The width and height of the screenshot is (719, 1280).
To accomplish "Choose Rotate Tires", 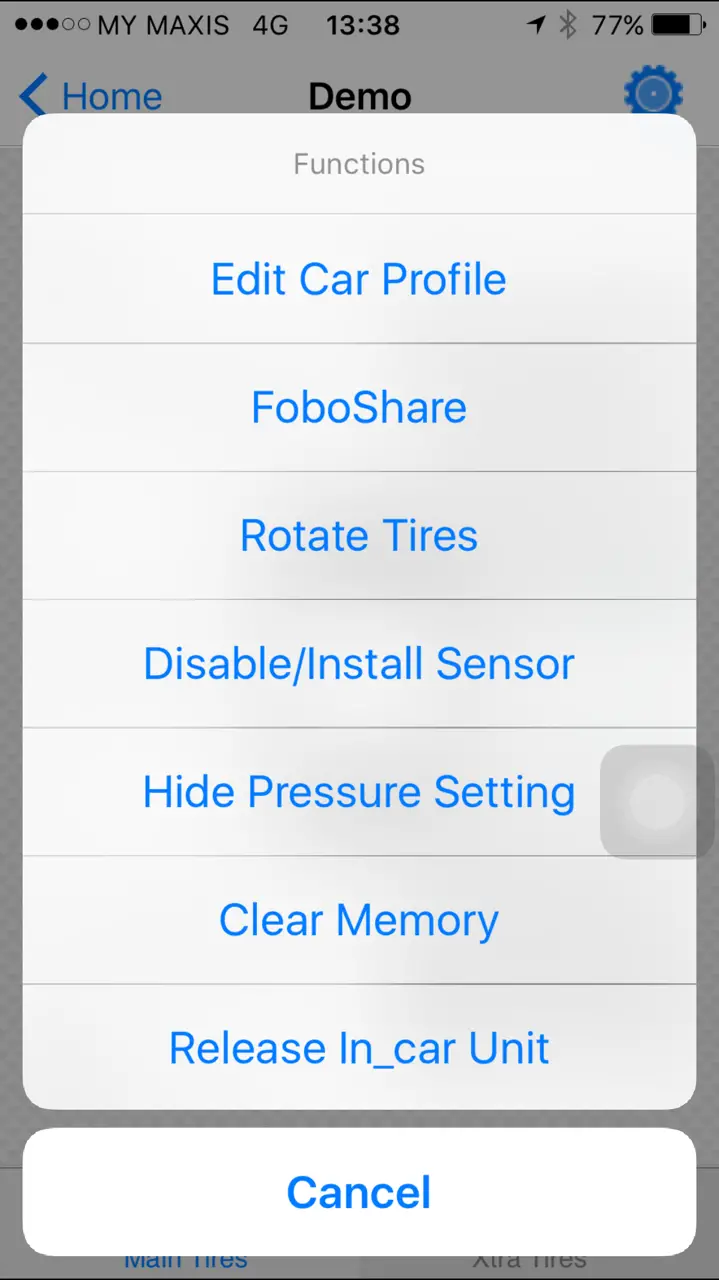I will (359, 535).
